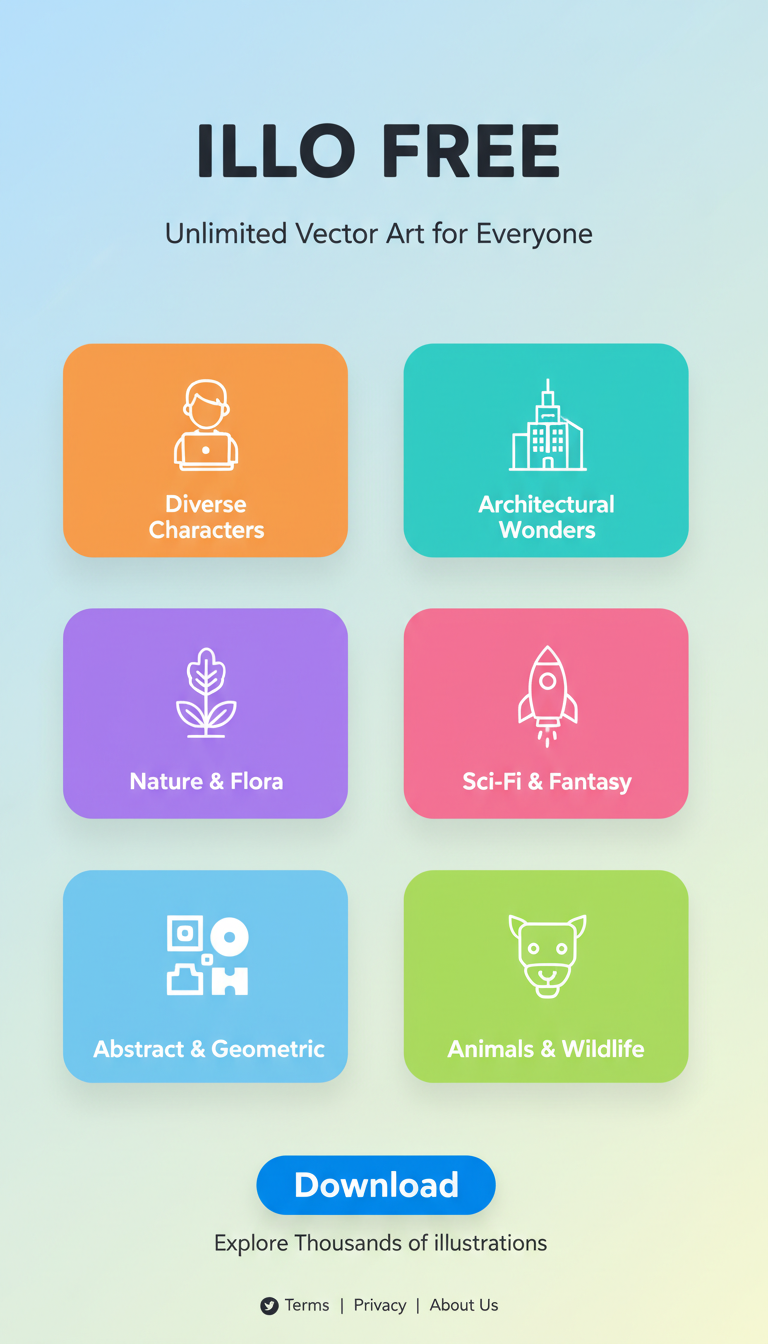Viewport: 768px width, 1344px height.
Task: Tap the blue Download button
Action: (376, 1185)
